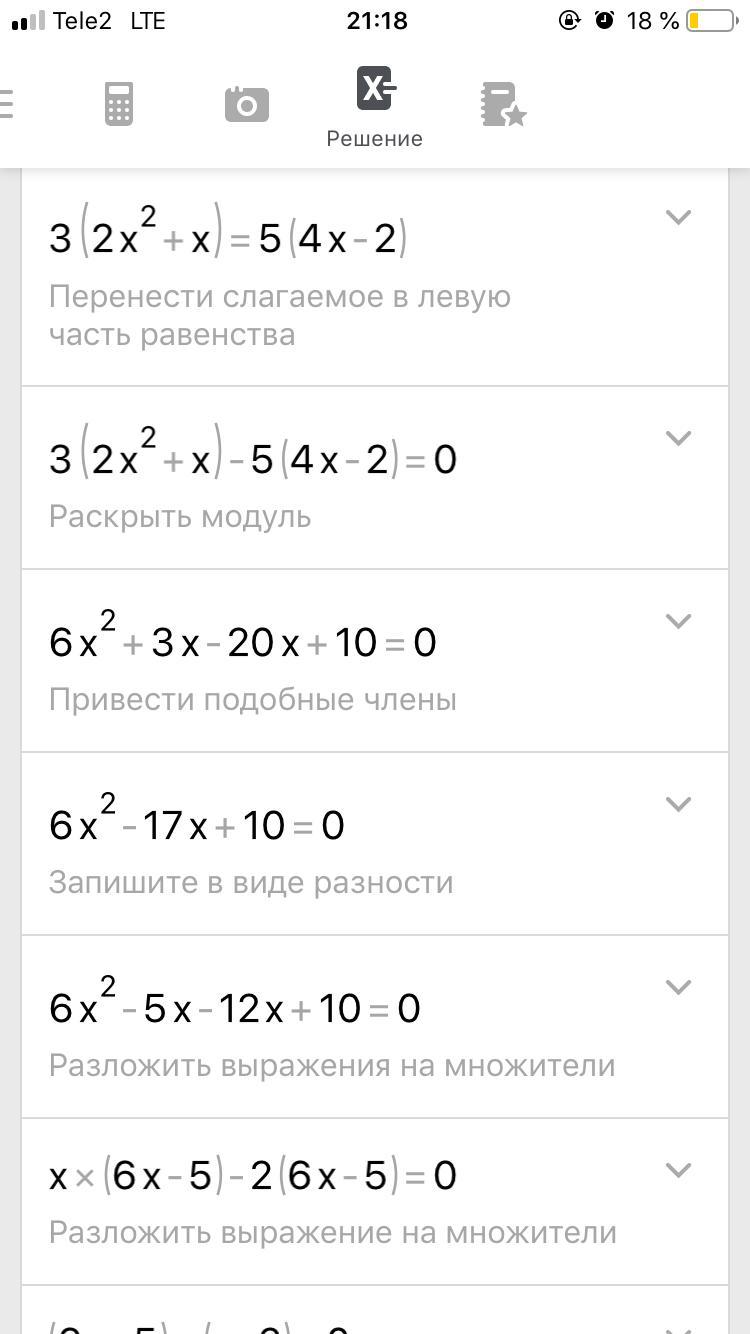Open the notebook with star tab
This screenshot has height=1334, width=750.
click(x=503, y=104)
